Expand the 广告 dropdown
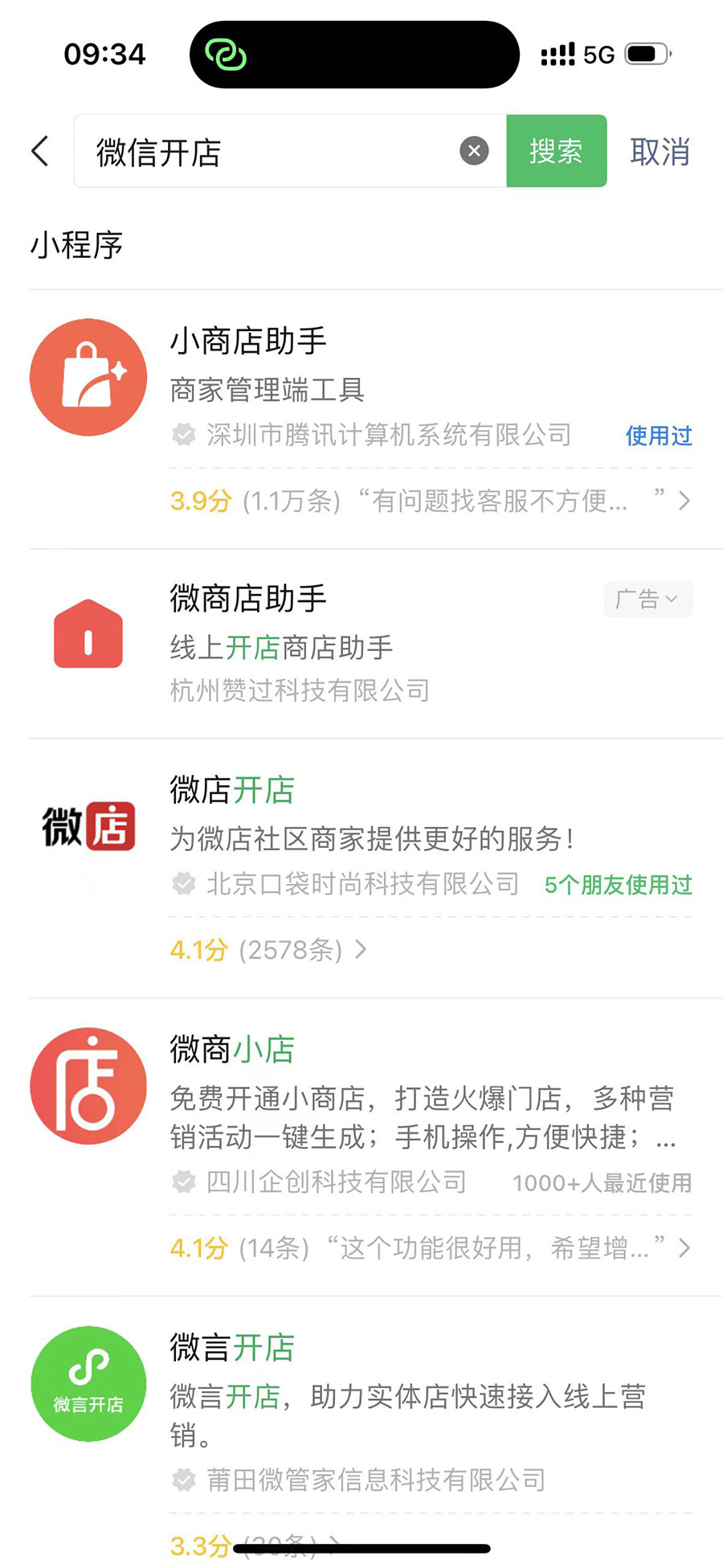This screenshot has height=1568, width=723. (x=648, y=599)
